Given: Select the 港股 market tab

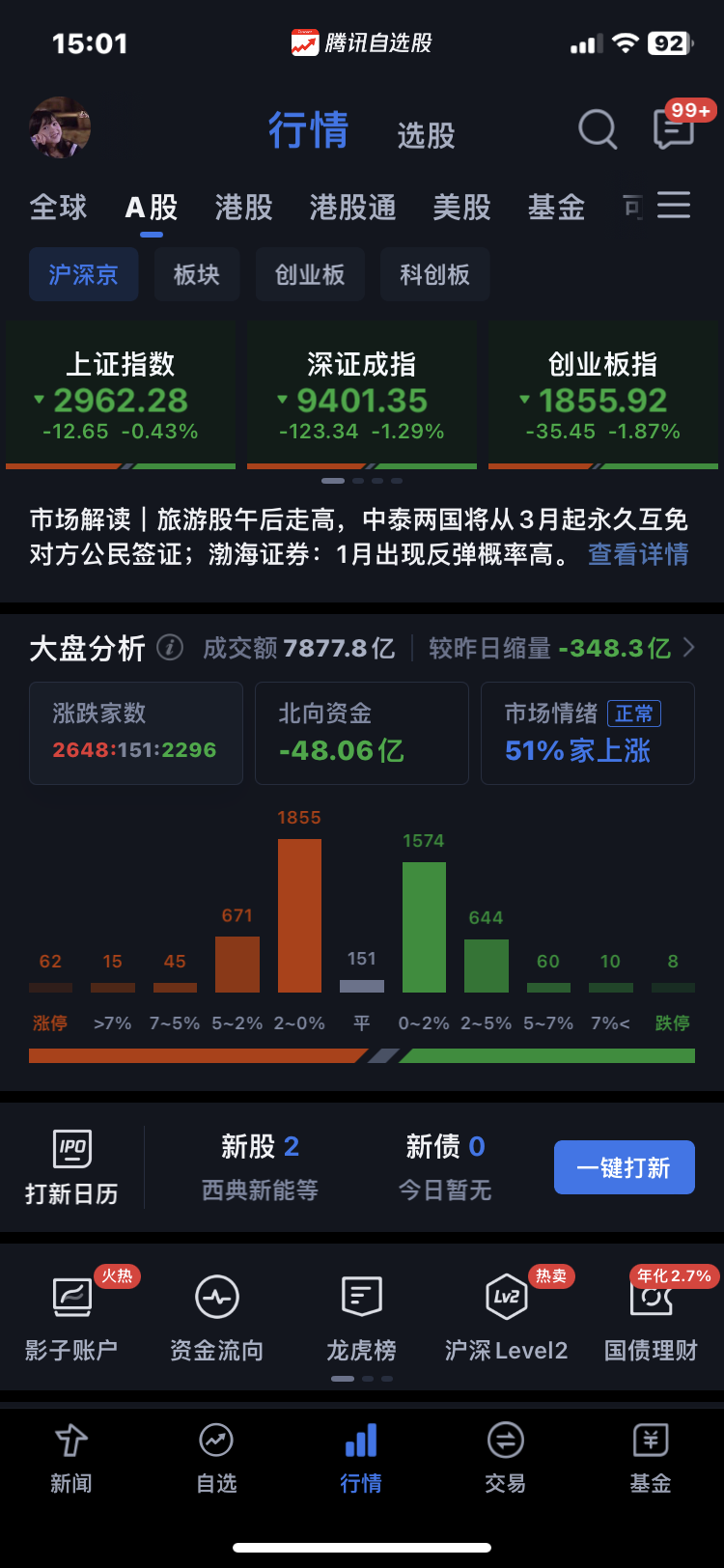Looking at the screenshot, I should pyautogui.click(x=243, y=207).
